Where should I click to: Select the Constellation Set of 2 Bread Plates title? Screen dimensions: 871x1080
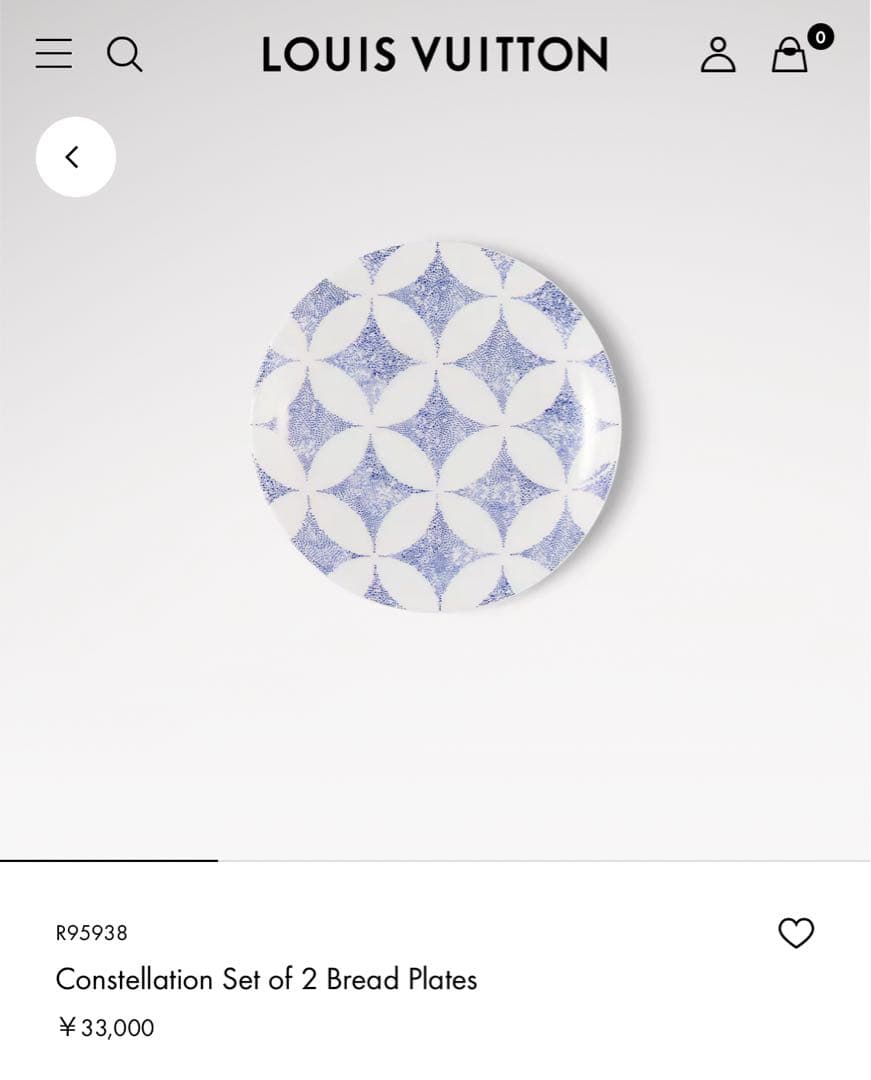pos(266,980)
